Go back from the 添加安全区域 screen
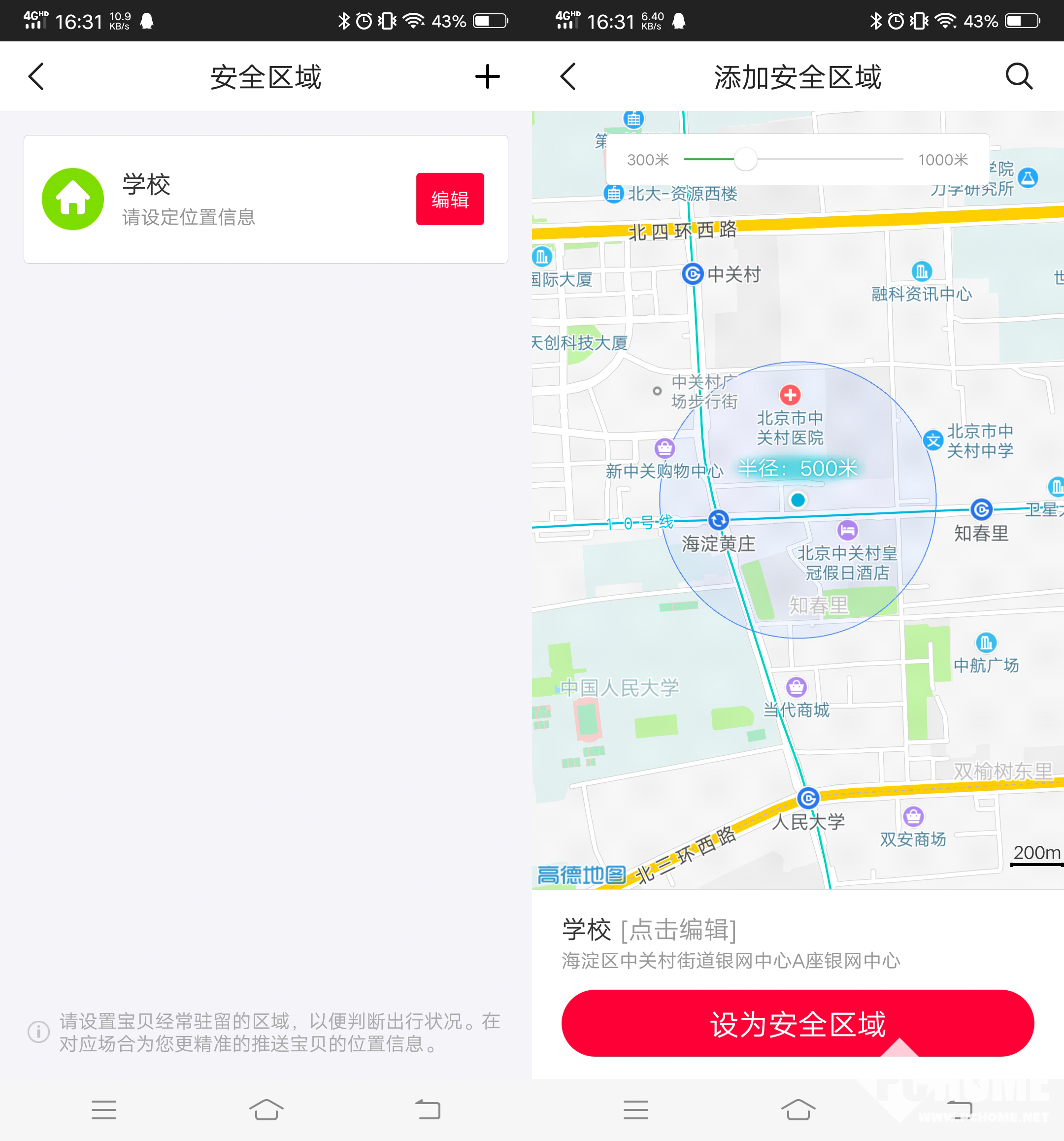 coord(568,77)
